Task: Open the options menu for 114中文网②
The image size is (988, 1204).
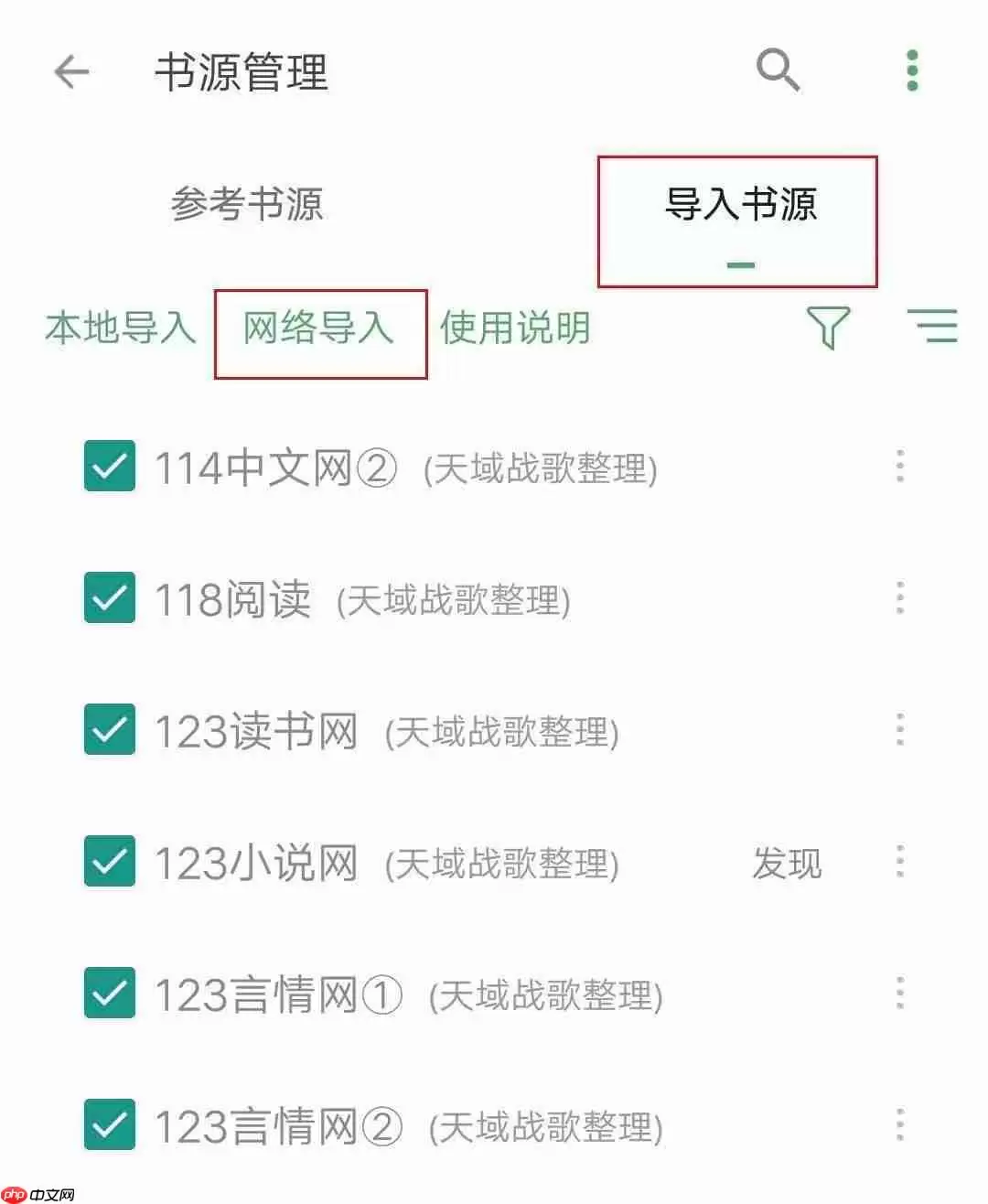Action: [x=899, y=467]
